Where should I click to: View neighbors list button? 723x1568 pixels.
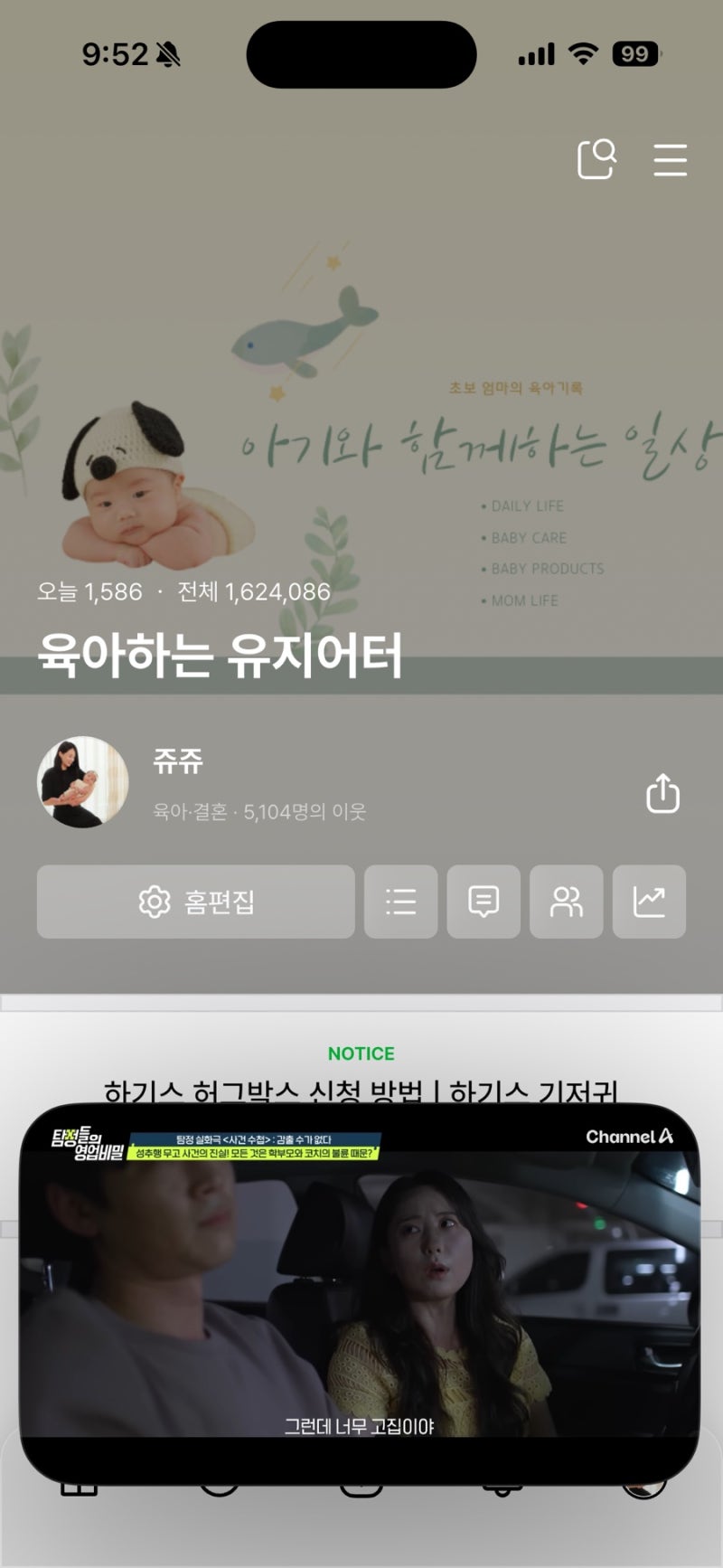(567, 902)
